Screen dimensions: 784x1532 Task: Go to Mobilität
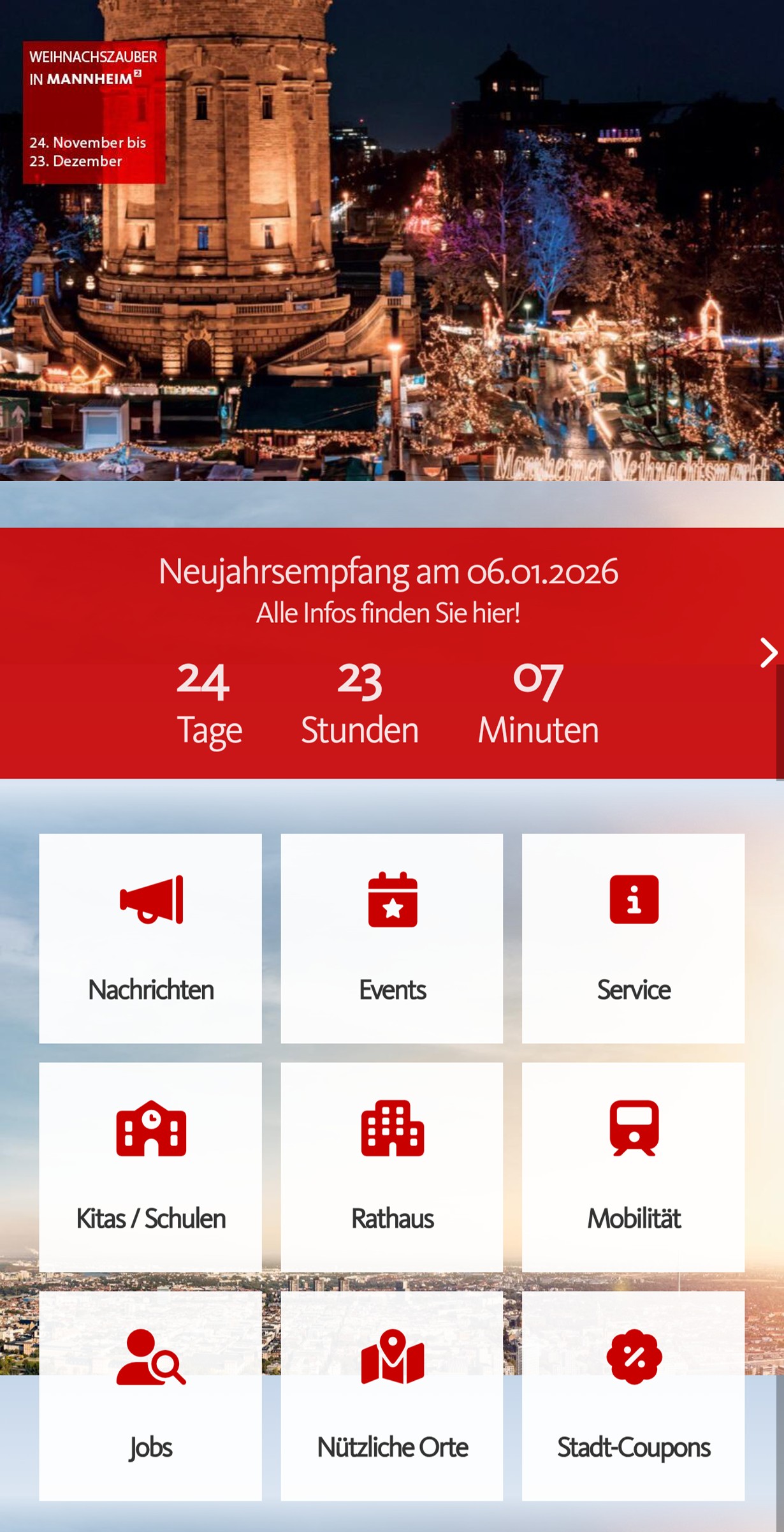633,1167
